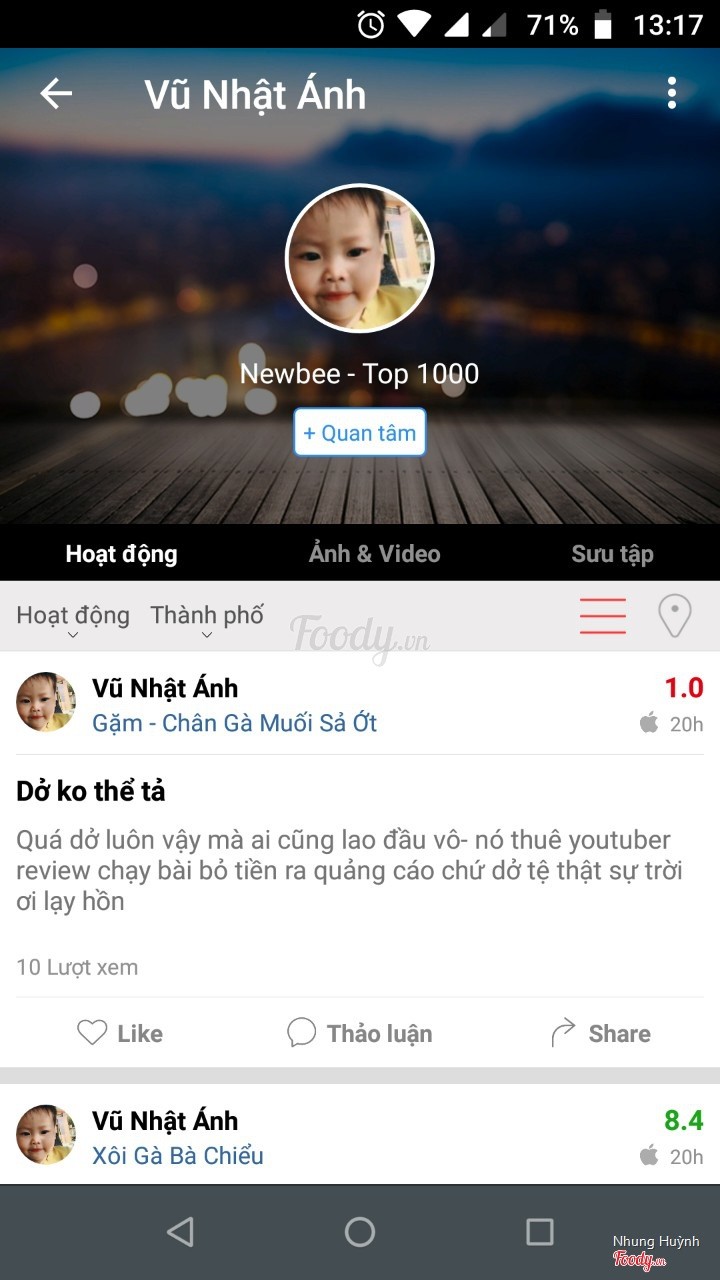The width and height of the screenshot is (720, 1280).
Task: Open Gặm - Chân Gà Muối Sả Ớt link
Action: pyautogui.click(x=234, y=723)
